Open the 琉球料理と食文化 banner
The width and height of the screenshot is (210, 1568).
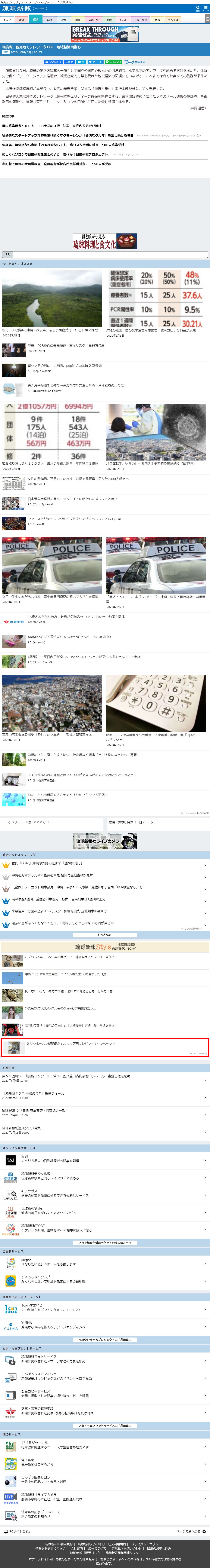[x=105, y=242]
